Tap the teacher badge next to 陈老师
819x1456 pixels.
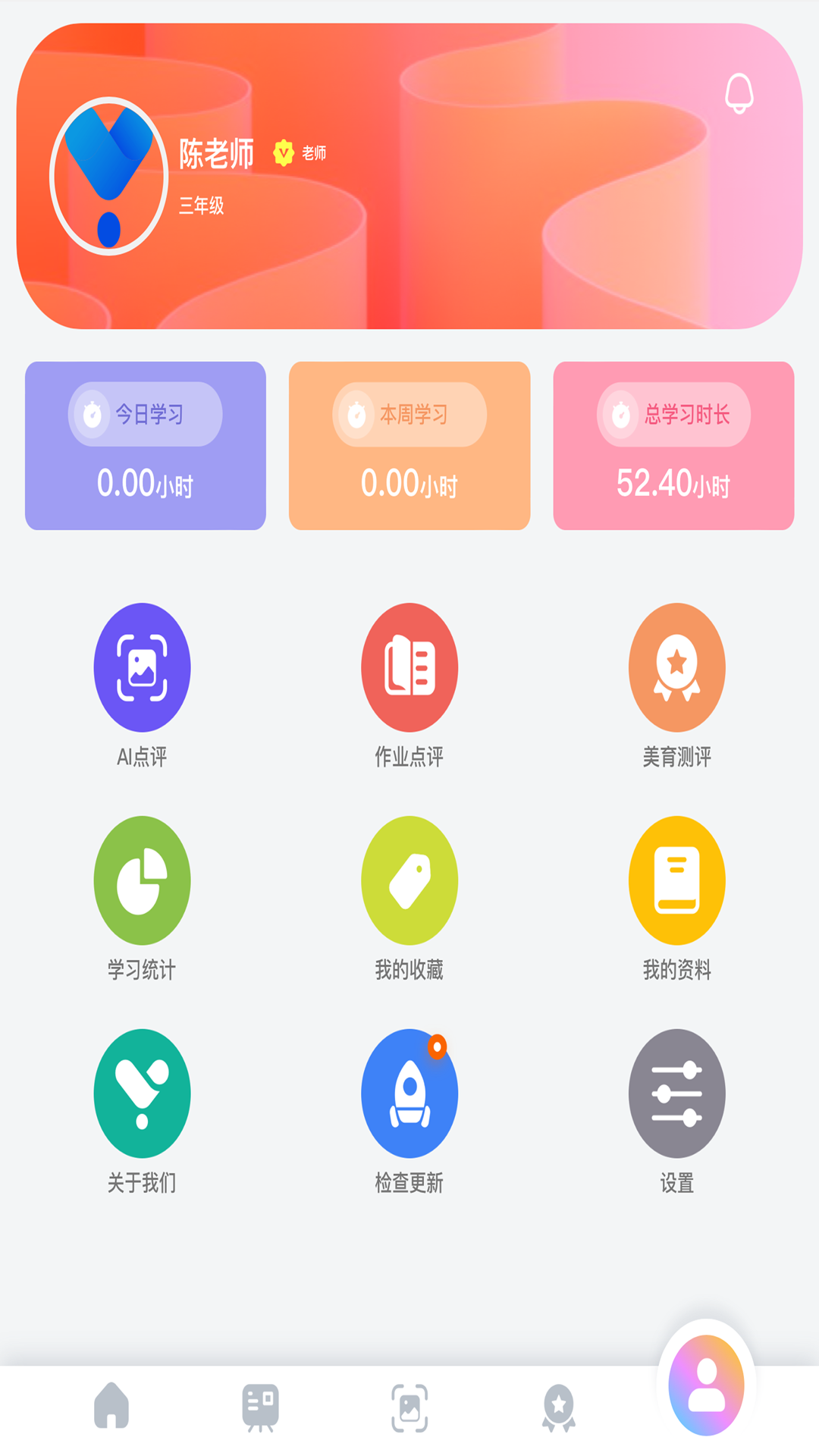pyautogui.click(x=283, y=152)
